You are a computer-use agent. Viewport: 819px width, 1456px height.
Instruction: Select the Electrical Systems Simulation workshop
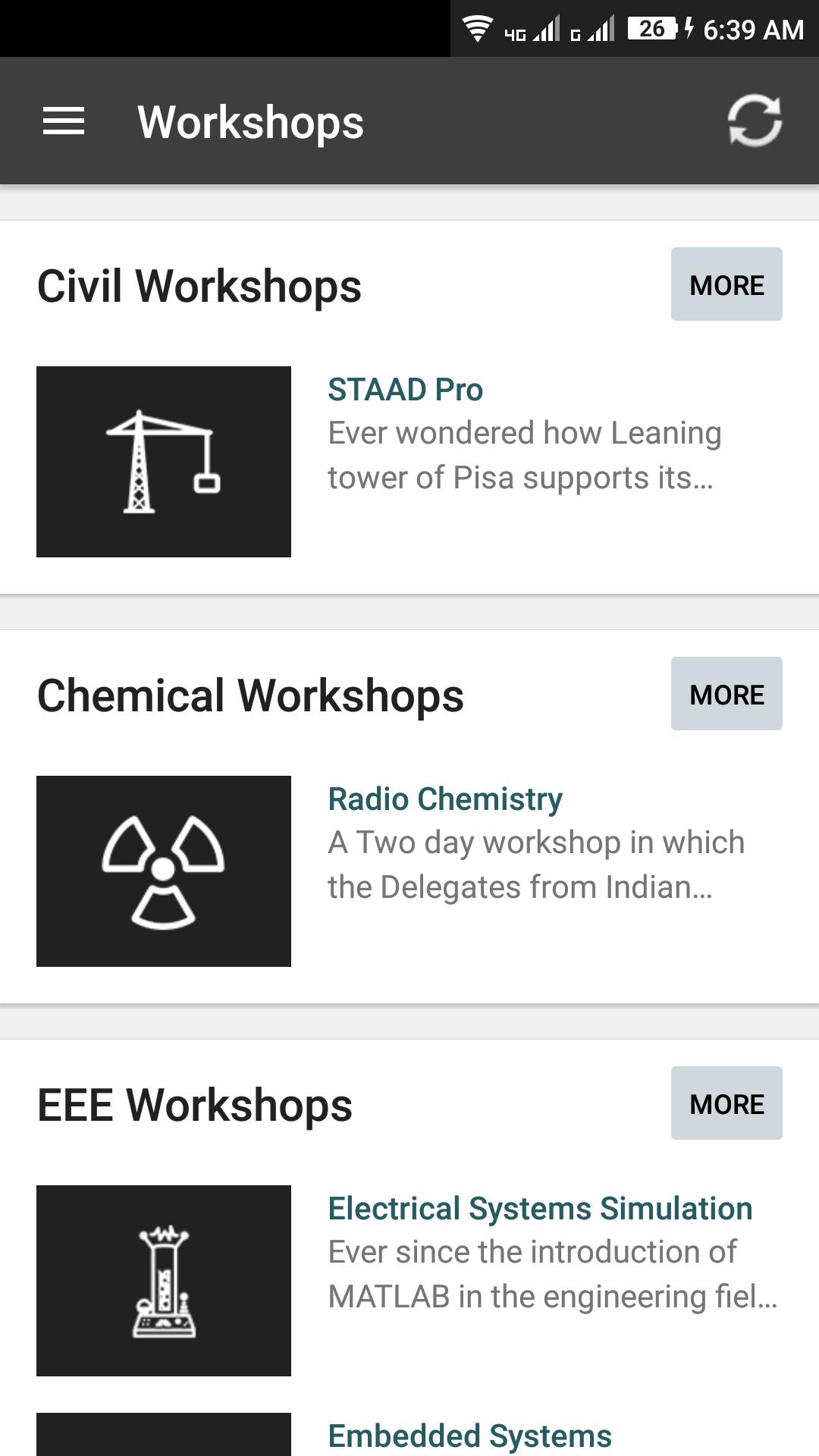(x=539, y=1209)
